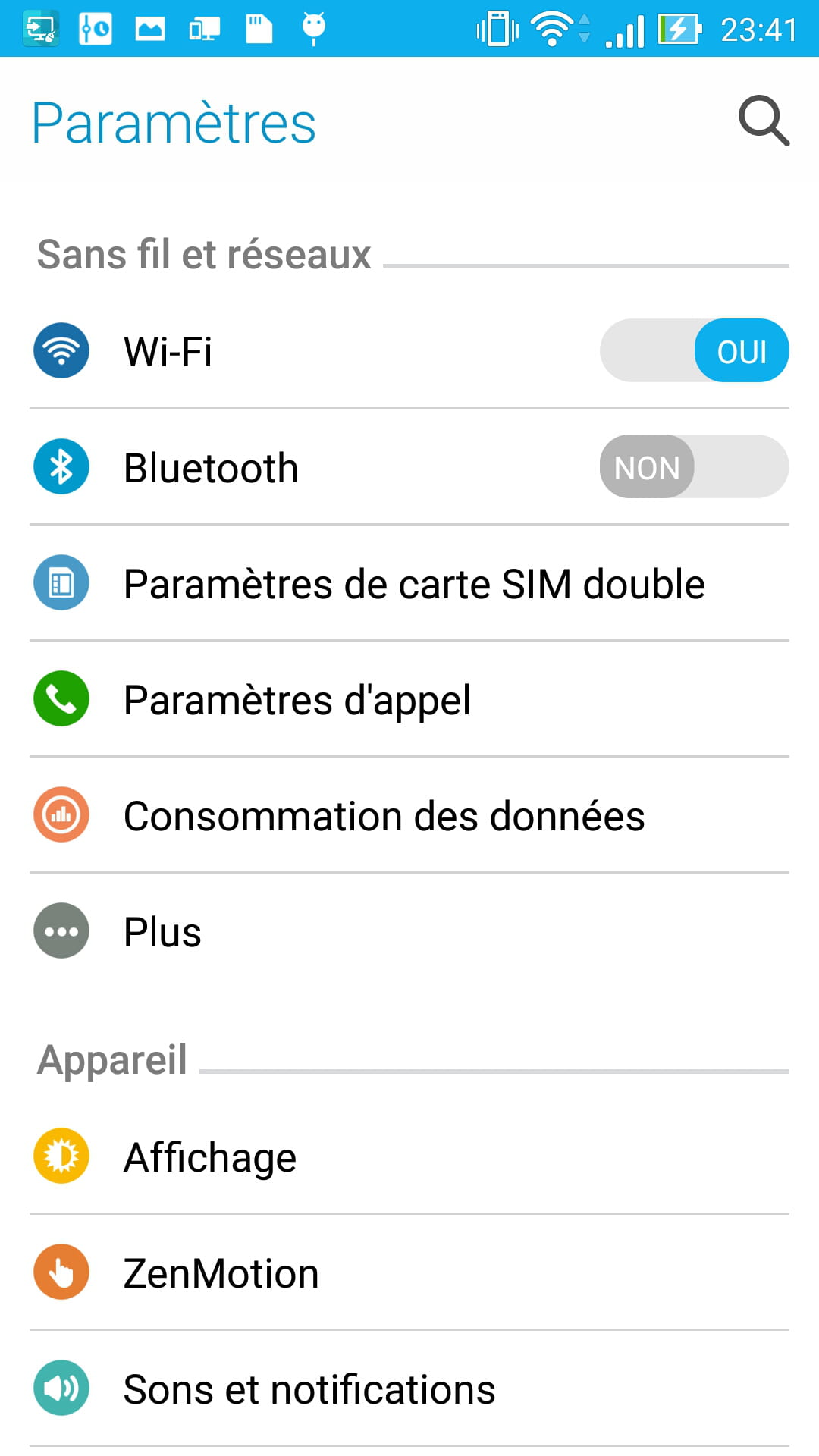Open the settings search
The height and width of the screenshot is (1456, 819).
click(x=764, y=121)
